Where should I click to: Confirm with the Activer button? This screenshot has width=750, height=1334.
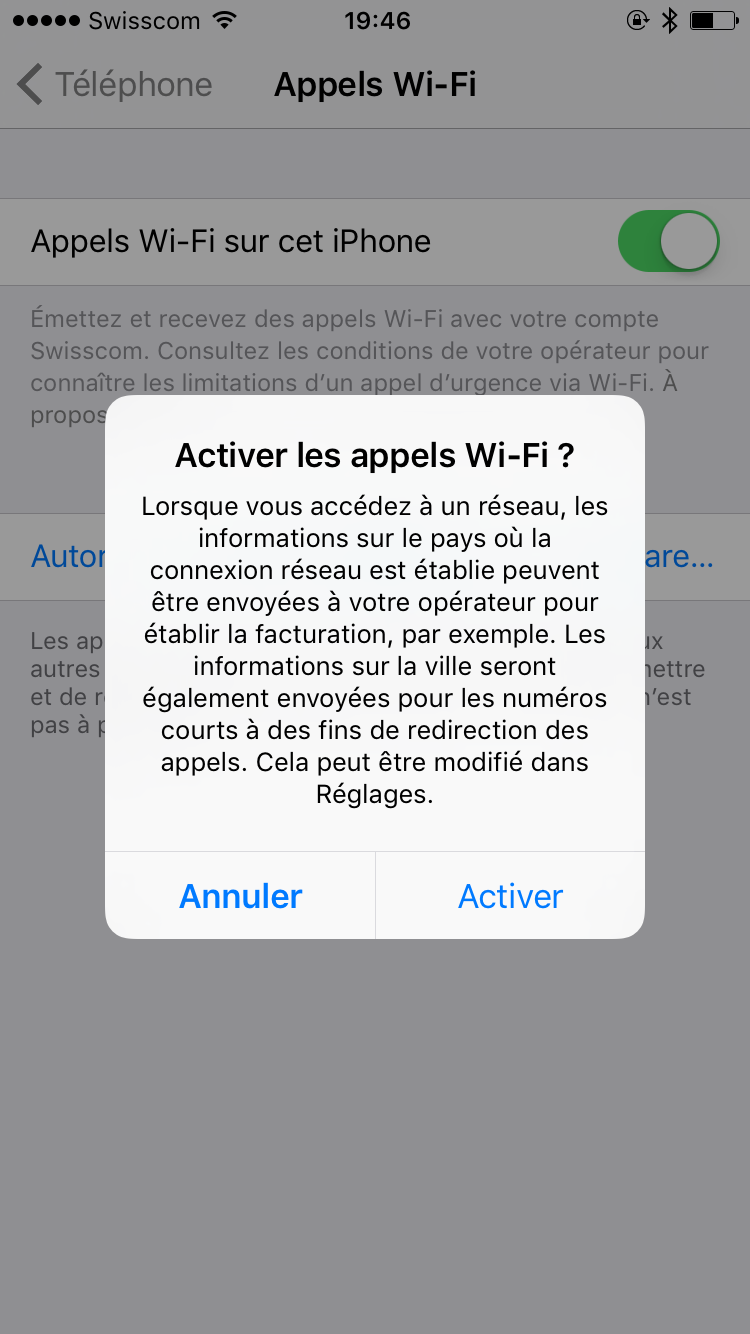point(510,896)
